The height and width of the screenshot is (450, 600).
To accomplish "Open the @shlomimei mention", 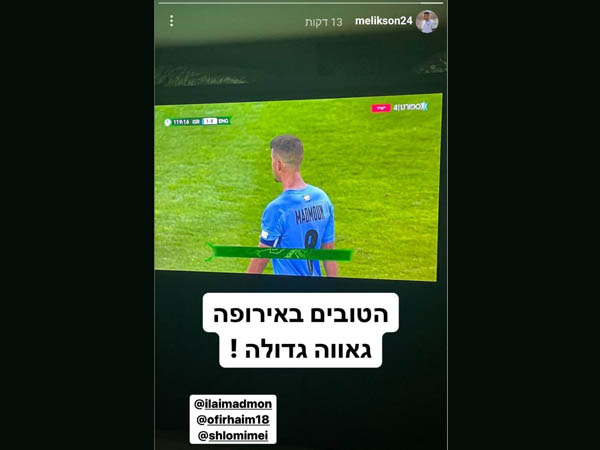I will click(x=233, y=436).
